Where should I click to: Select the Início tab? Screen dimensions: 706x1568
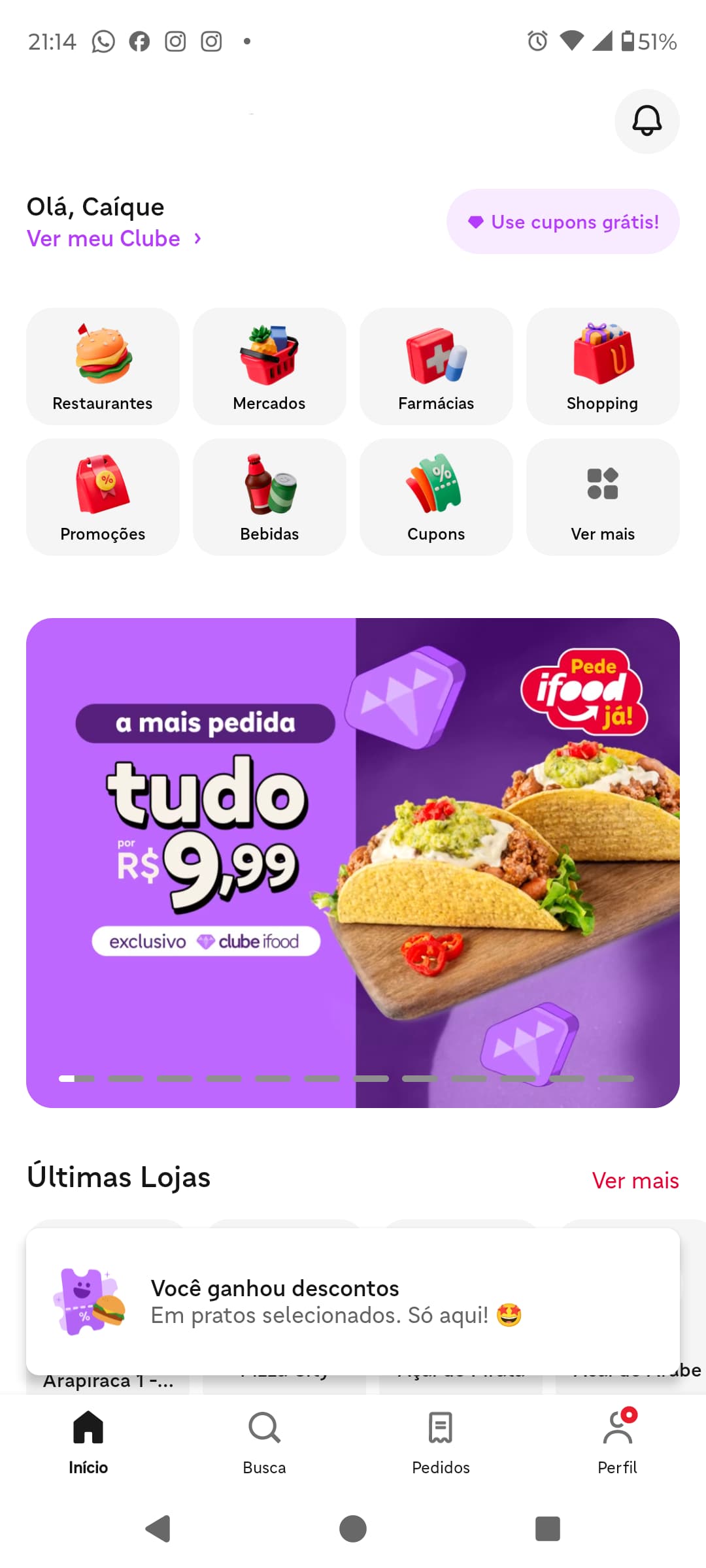pos(88,1443)
